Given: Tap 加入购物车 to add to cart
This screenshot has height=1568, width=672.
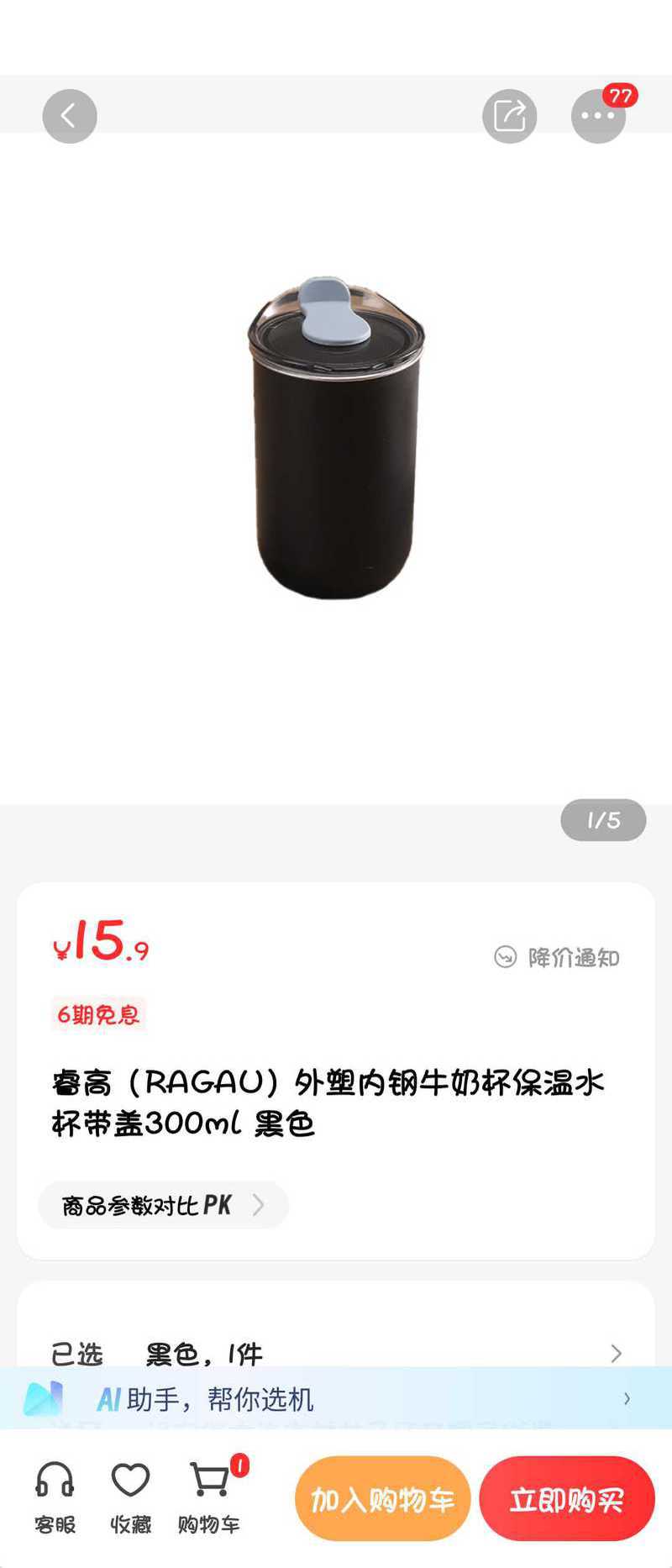Looking at the screenshot, I should click(x=382, y=1498).
